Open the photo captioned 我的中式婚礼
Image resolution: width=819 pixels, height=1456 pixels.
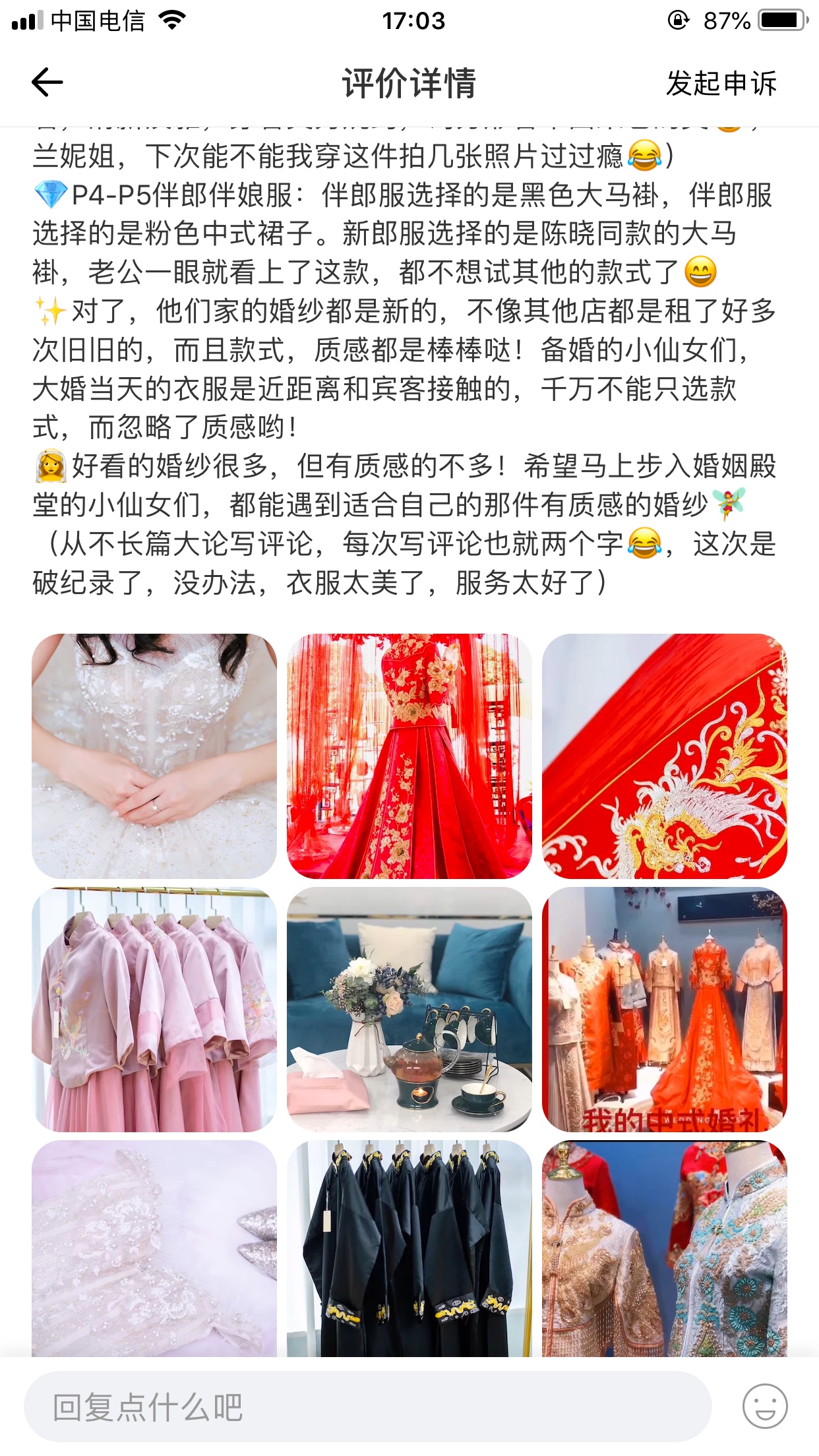tap(664, 1009)
